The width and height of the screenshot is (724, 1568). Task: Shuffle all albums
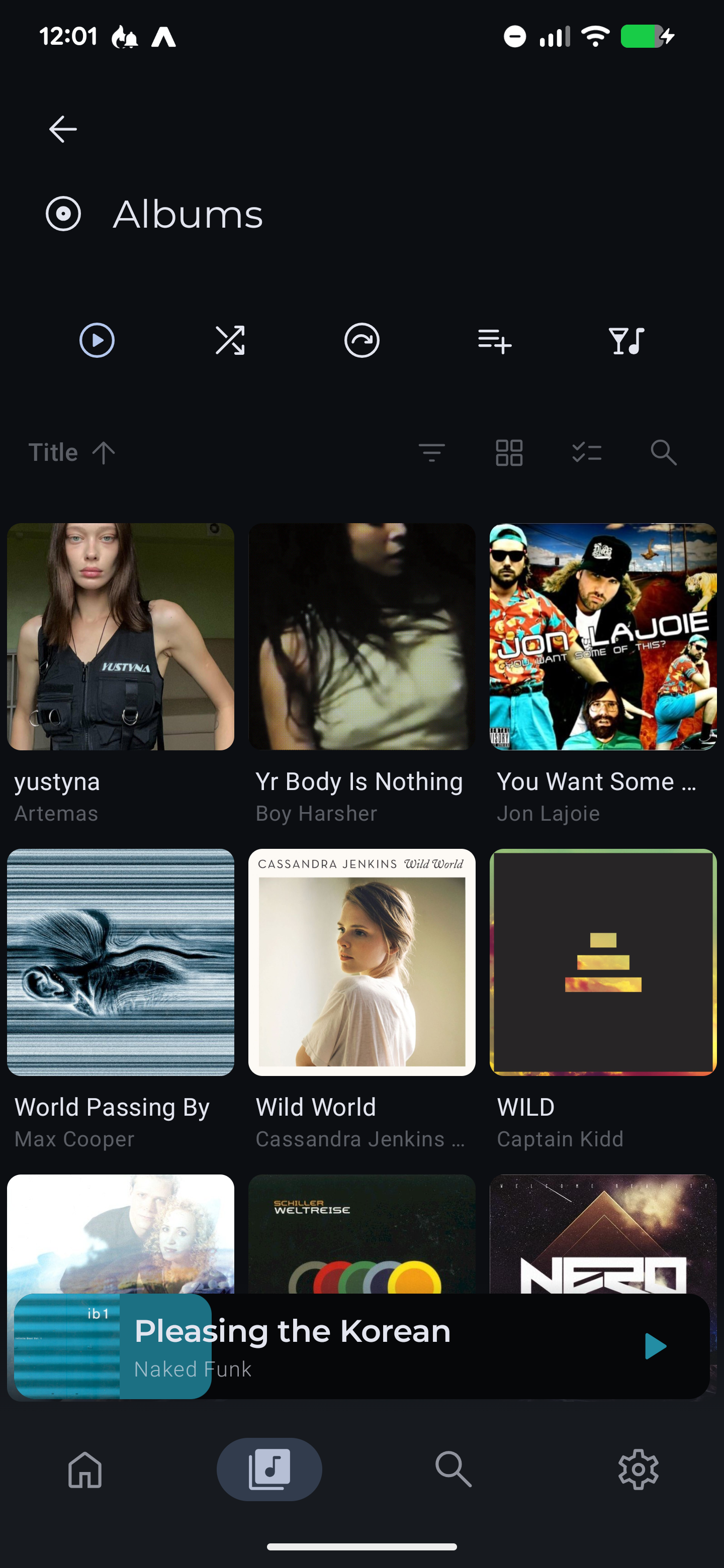click(x=230, y=340)
